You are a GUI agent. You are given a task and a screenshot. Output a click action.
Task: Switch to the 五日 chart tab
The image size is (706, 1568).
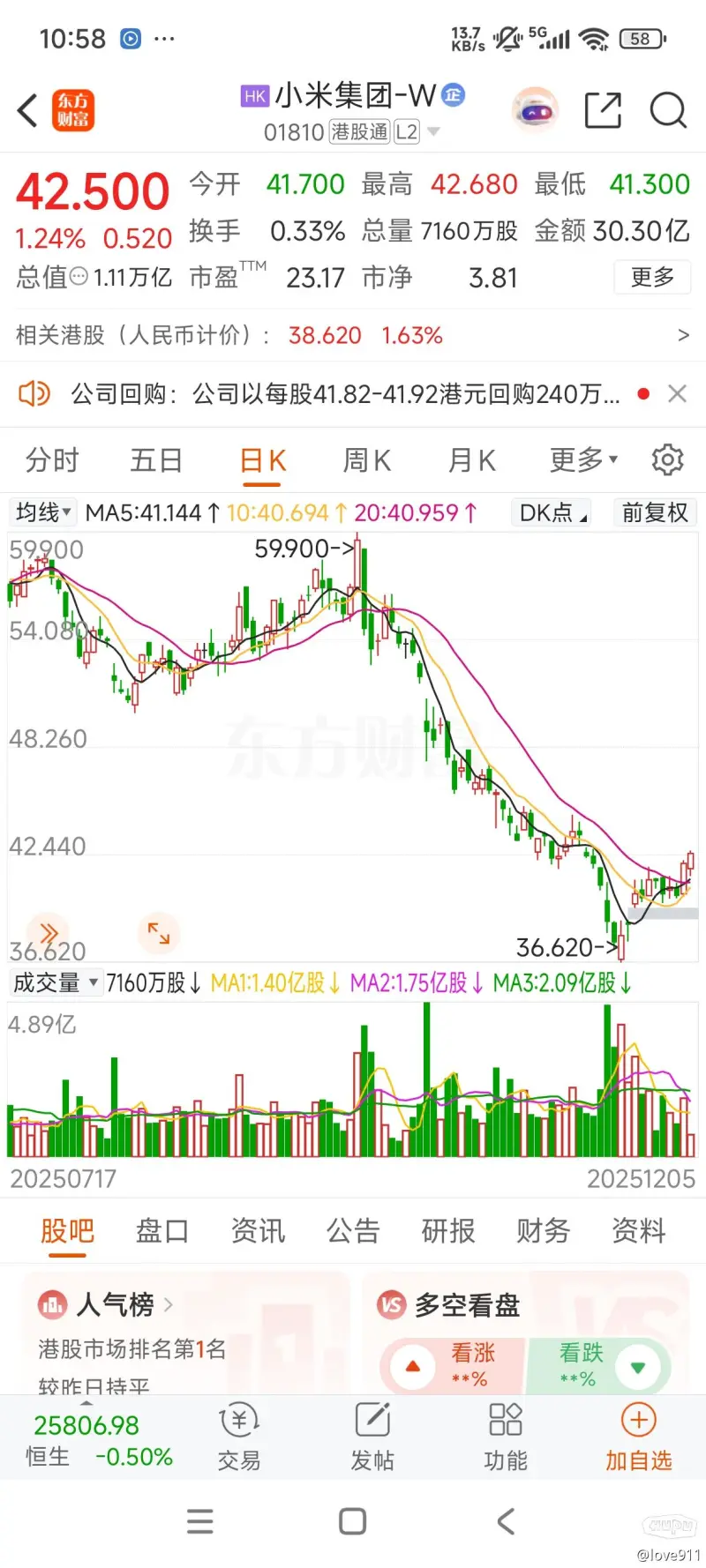tap(156, 460)
